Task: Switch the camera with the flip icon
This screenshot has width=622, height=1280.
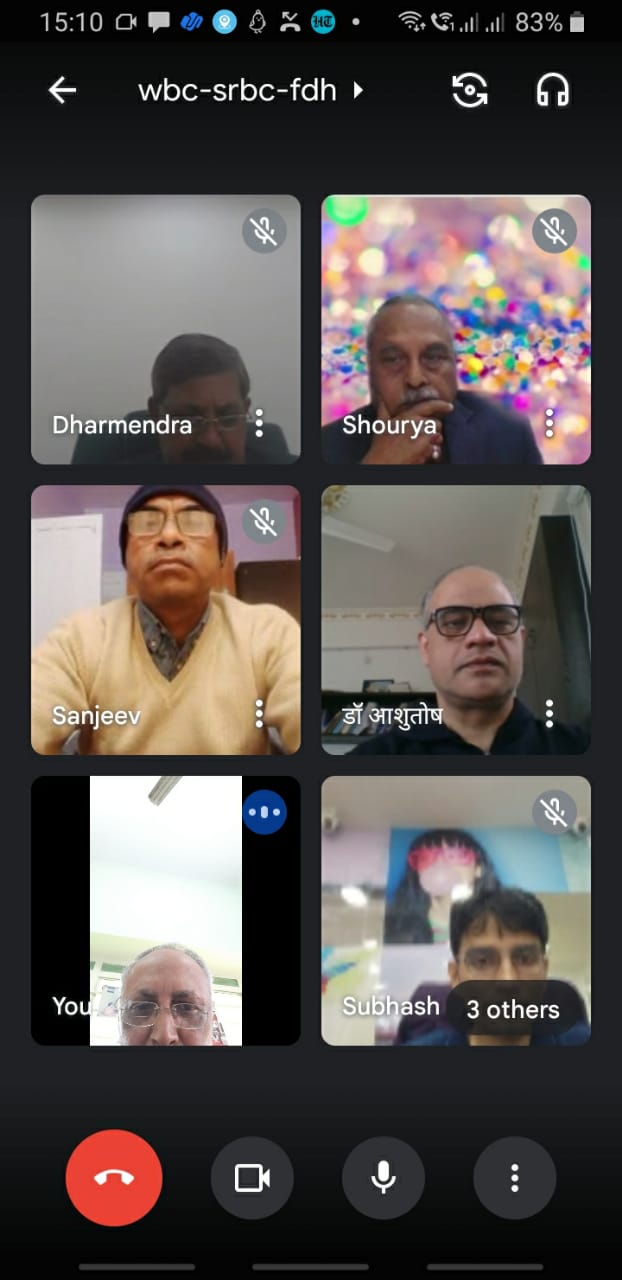Action: [470, 90]
